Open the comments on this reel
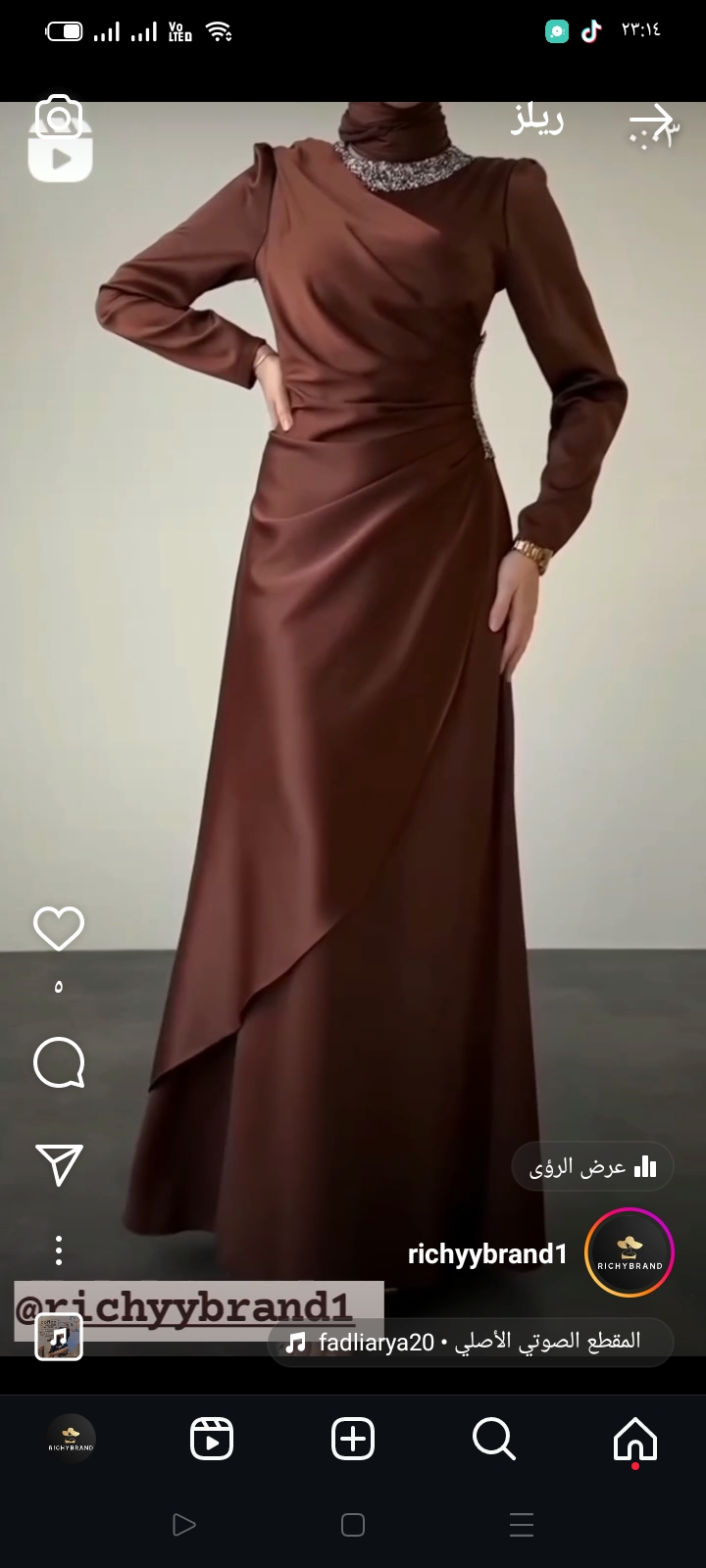This screenshot has width=706, height=1568. coord(59,1063)
